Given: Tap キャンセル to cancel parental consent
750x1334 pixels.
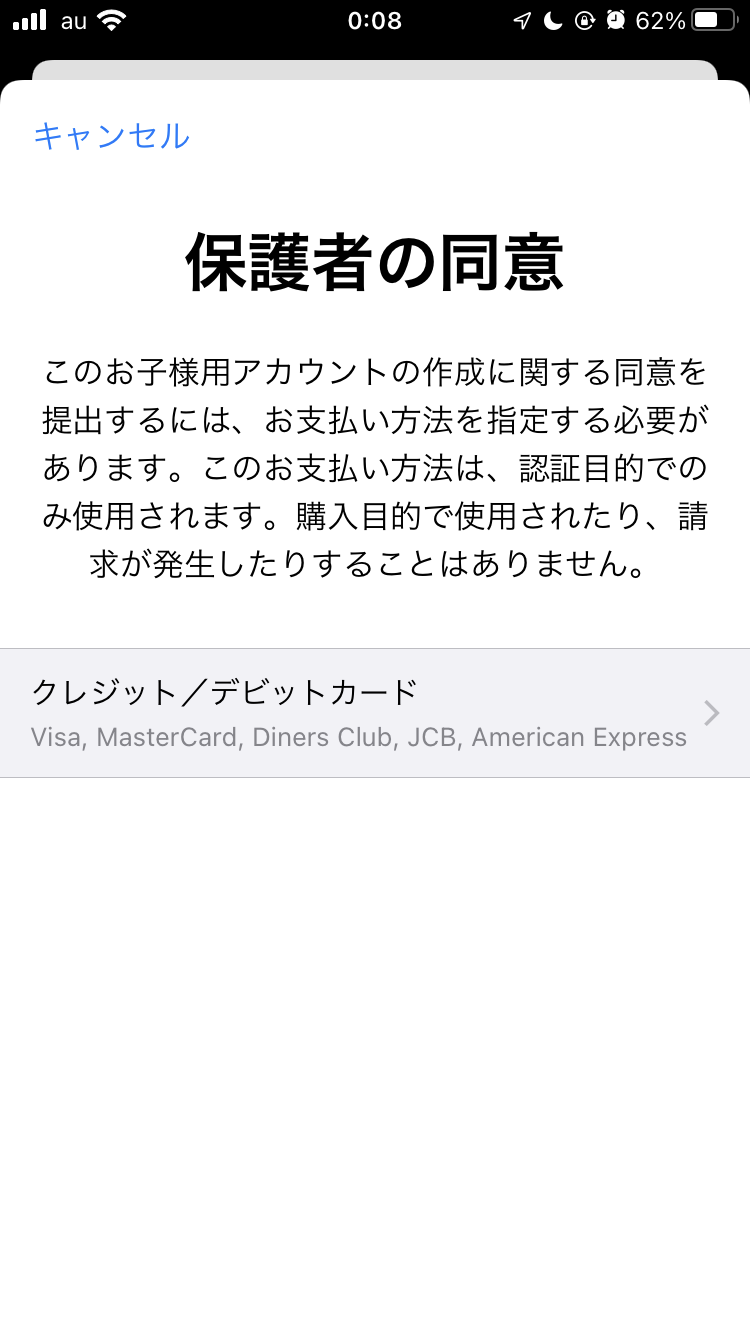Looking at the screenshot, I should point(111,136).
